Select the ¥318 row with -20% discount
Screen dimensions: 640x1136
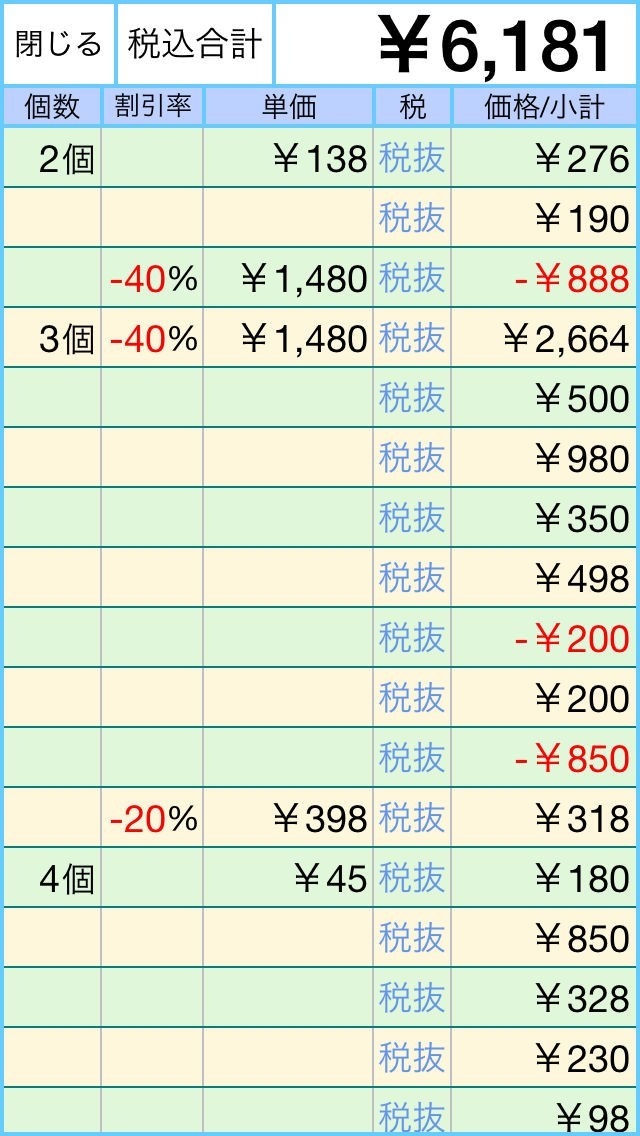pos(320,818)
